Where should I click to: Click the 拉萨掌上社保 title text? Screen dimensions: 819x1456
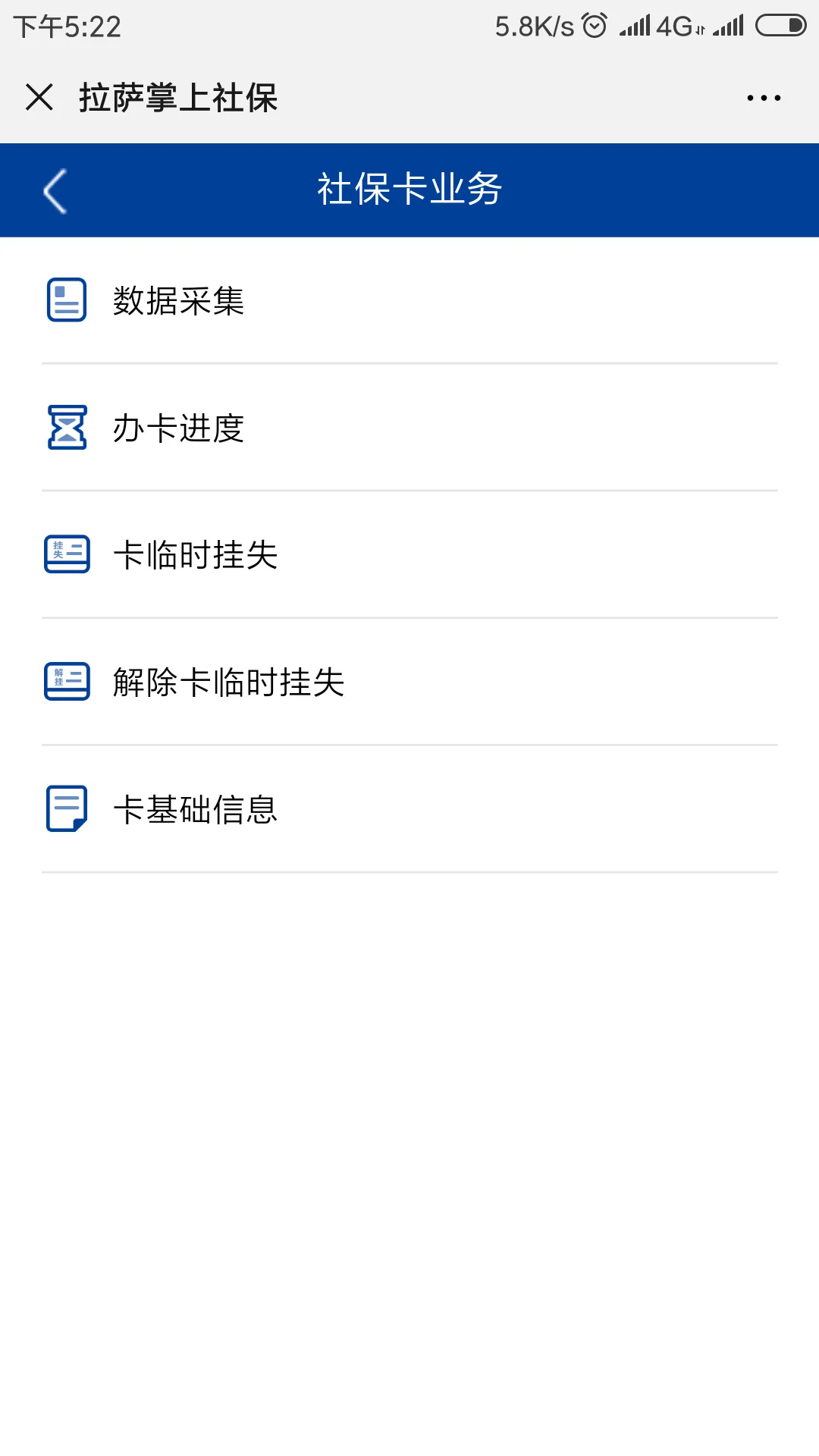point(178,97)
